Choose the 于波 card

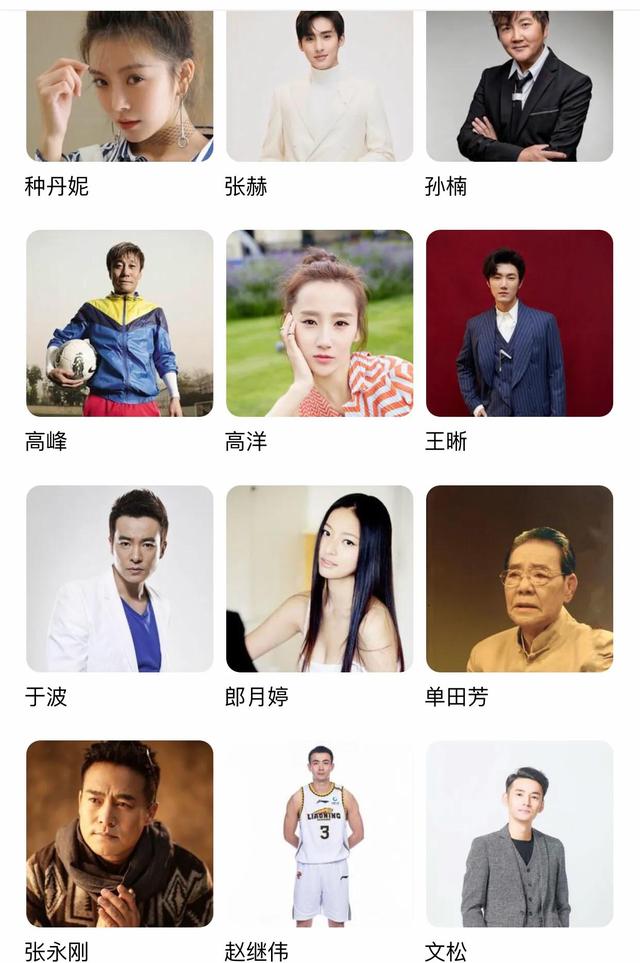(x=119, y=578)
